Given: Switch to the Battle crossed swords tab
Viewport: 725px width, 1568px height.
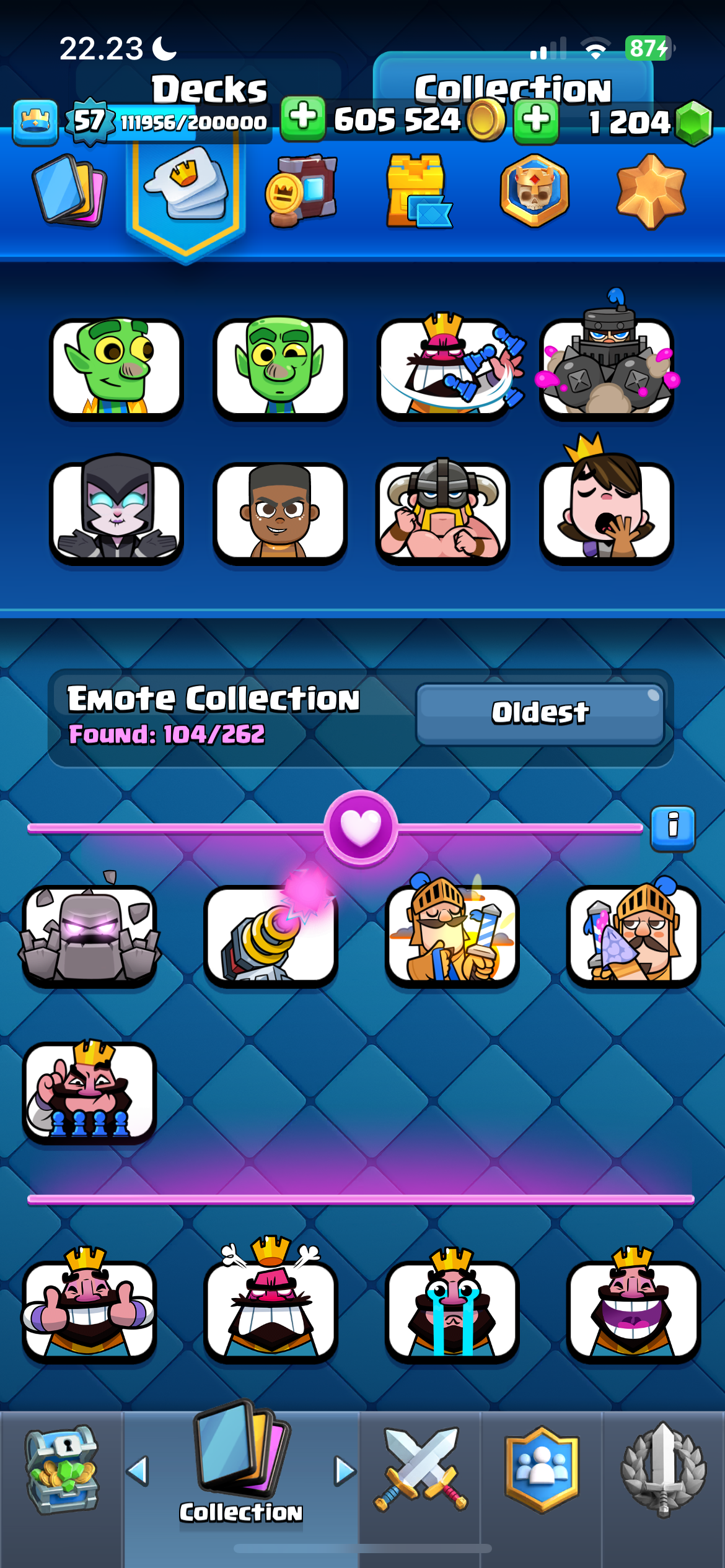Looking at the screenshot, I should coord(420,1470).
